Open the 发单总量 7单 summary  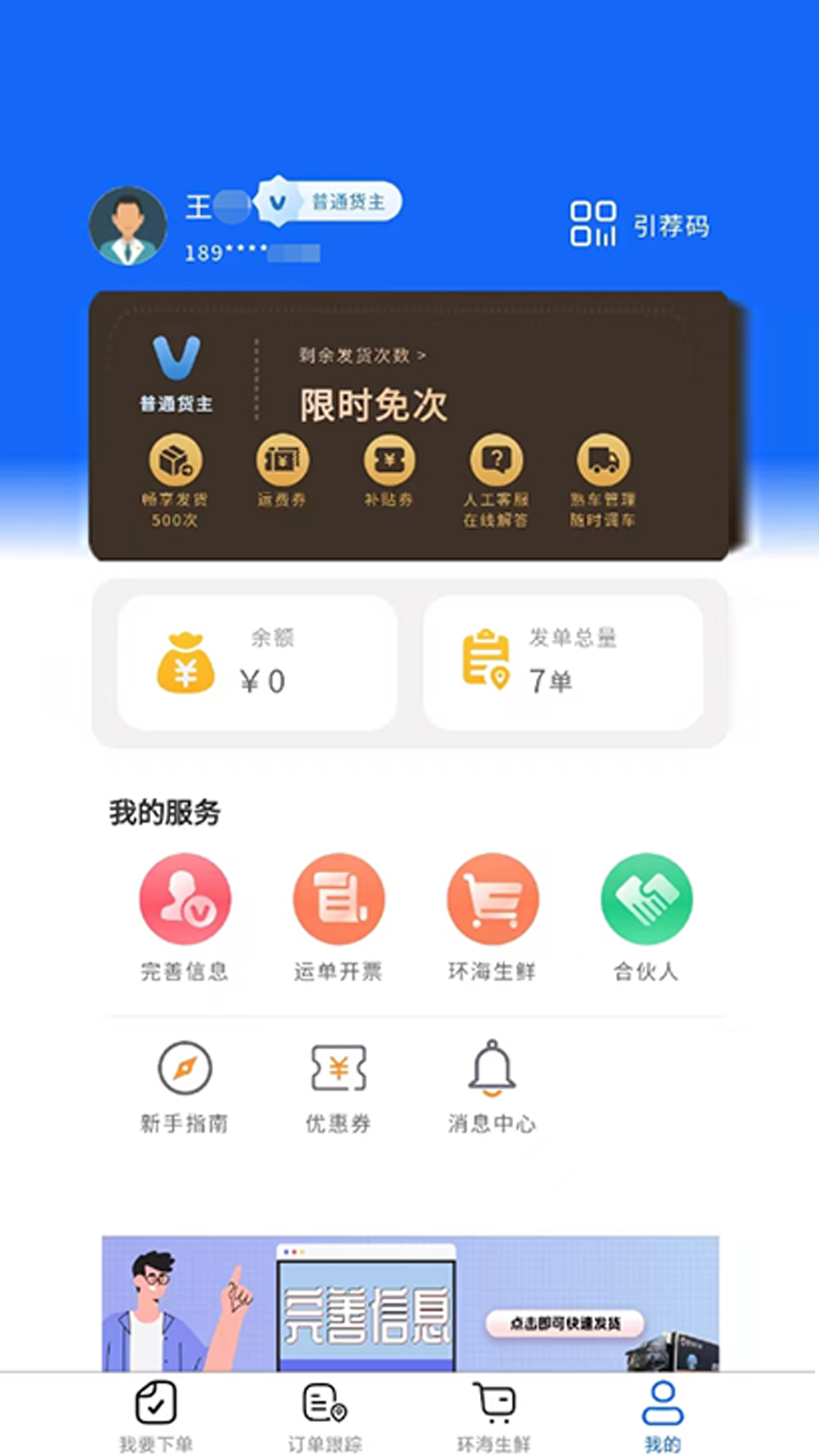point(563,662)
